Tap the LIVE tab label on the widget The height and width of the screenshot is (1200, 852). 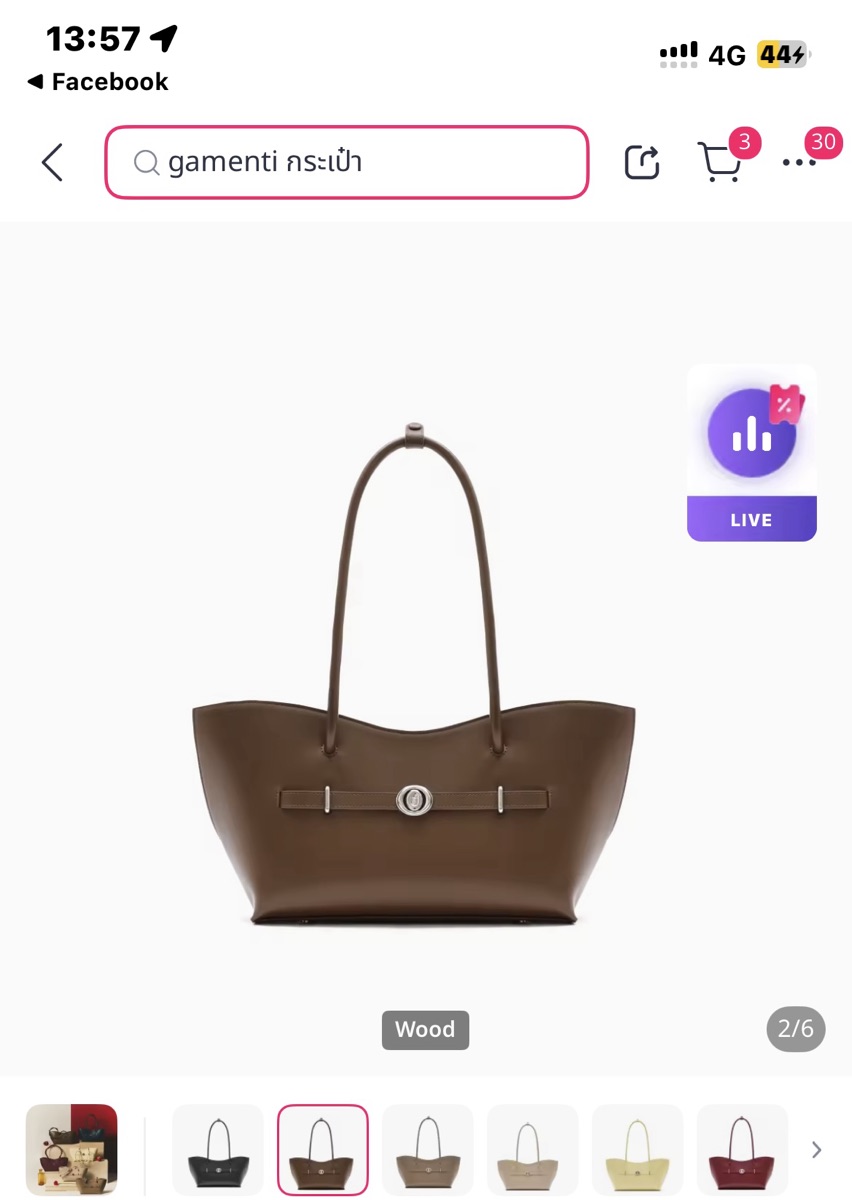(x=751, y=519)
